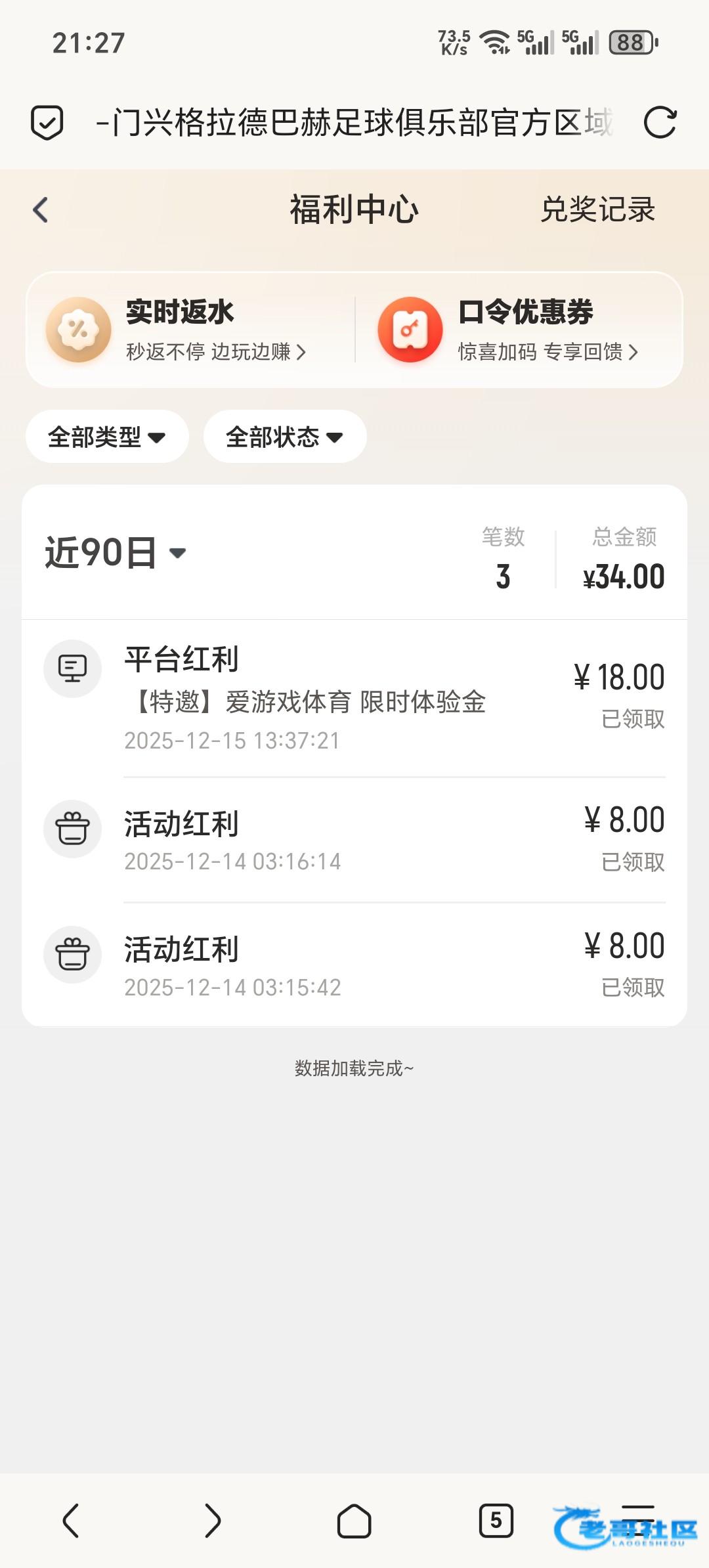
Task: Reload the page with the refresh icon
Action: [660, 122]
